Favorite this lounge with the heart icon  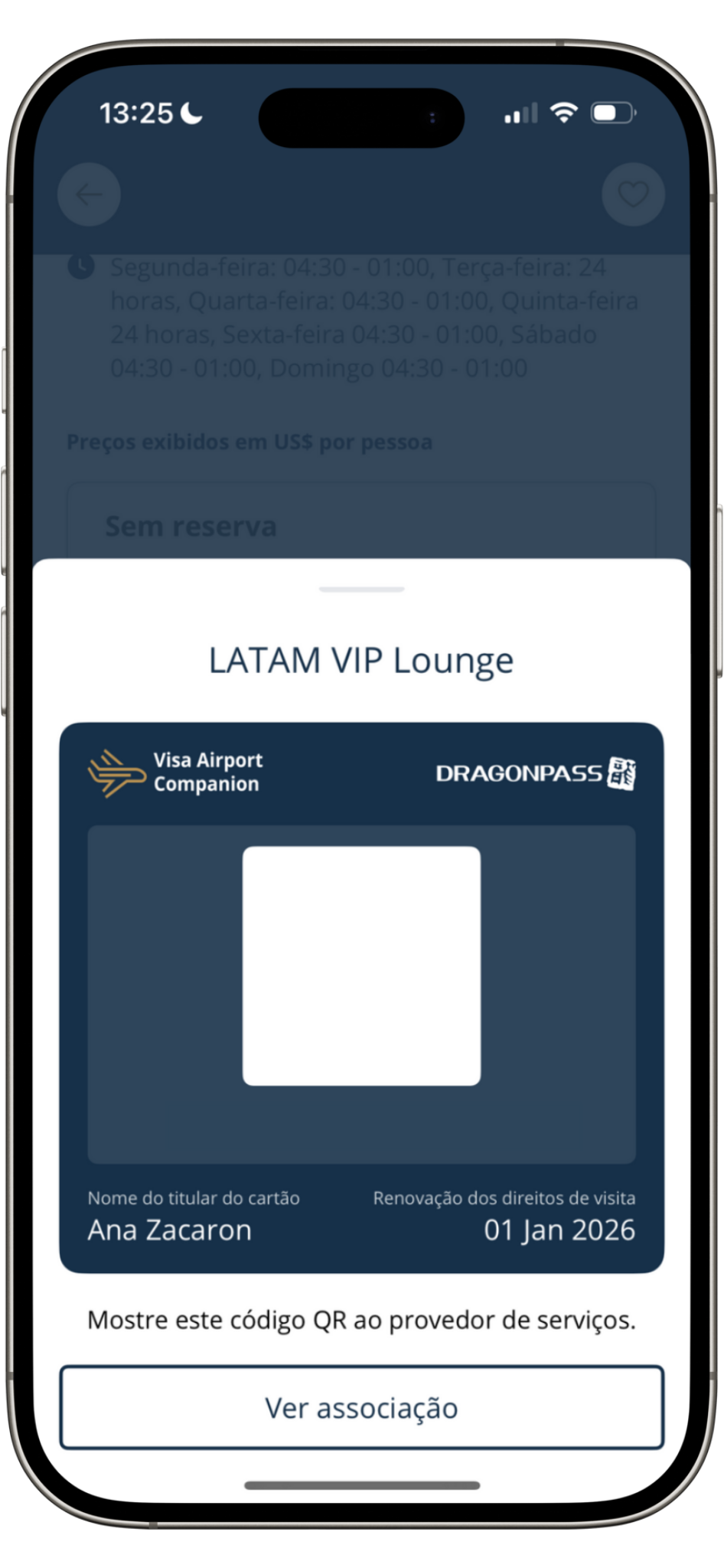pyautogui.click(x=633, y=194)
